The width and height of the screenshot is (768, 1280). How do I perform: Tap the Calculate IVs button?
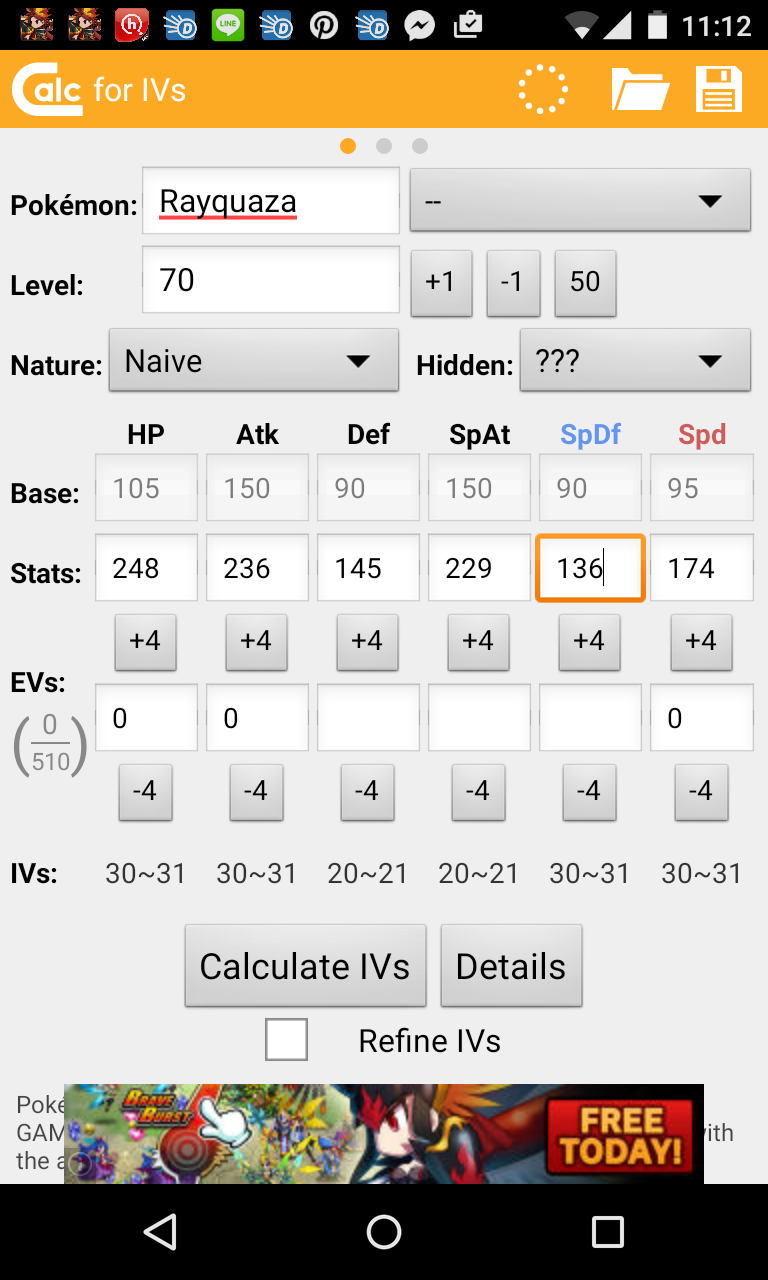coord(305,966)
